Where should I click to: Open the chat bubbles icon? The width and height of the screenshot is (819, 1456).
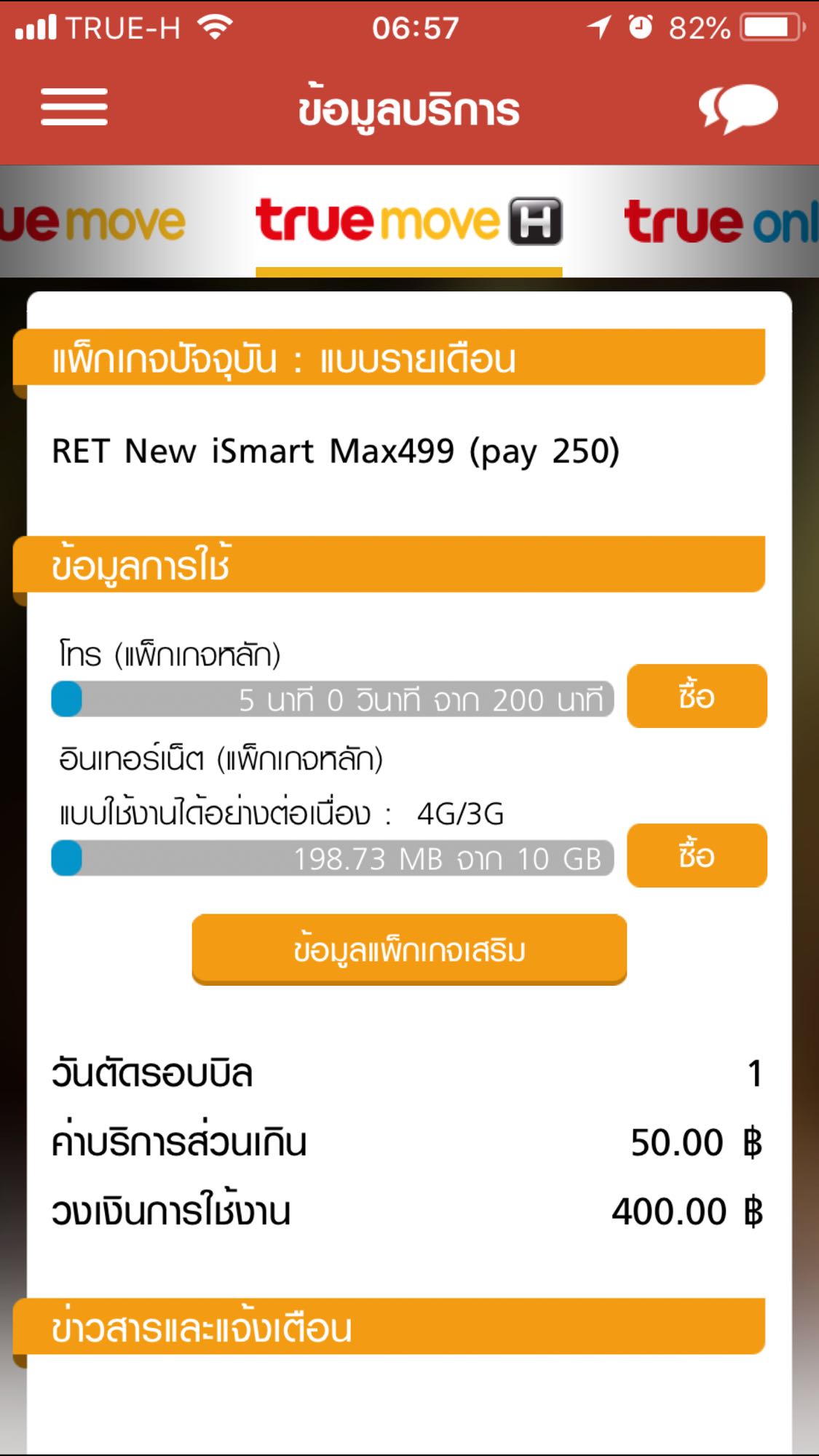coord(738,108)
